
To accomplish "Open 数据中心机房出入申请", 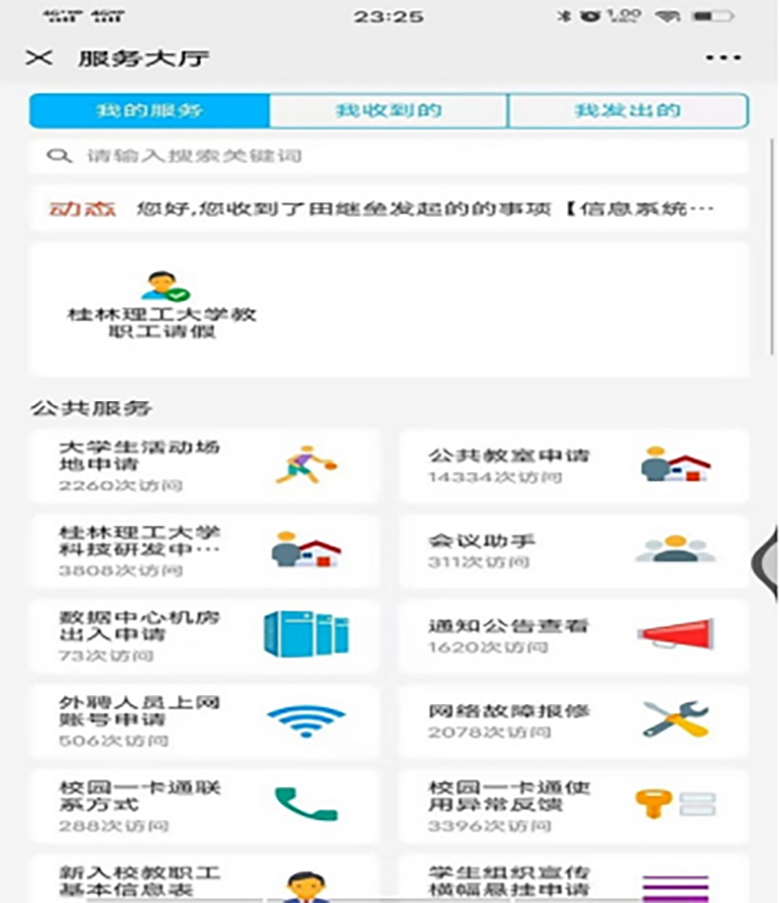I will point(205,636).
